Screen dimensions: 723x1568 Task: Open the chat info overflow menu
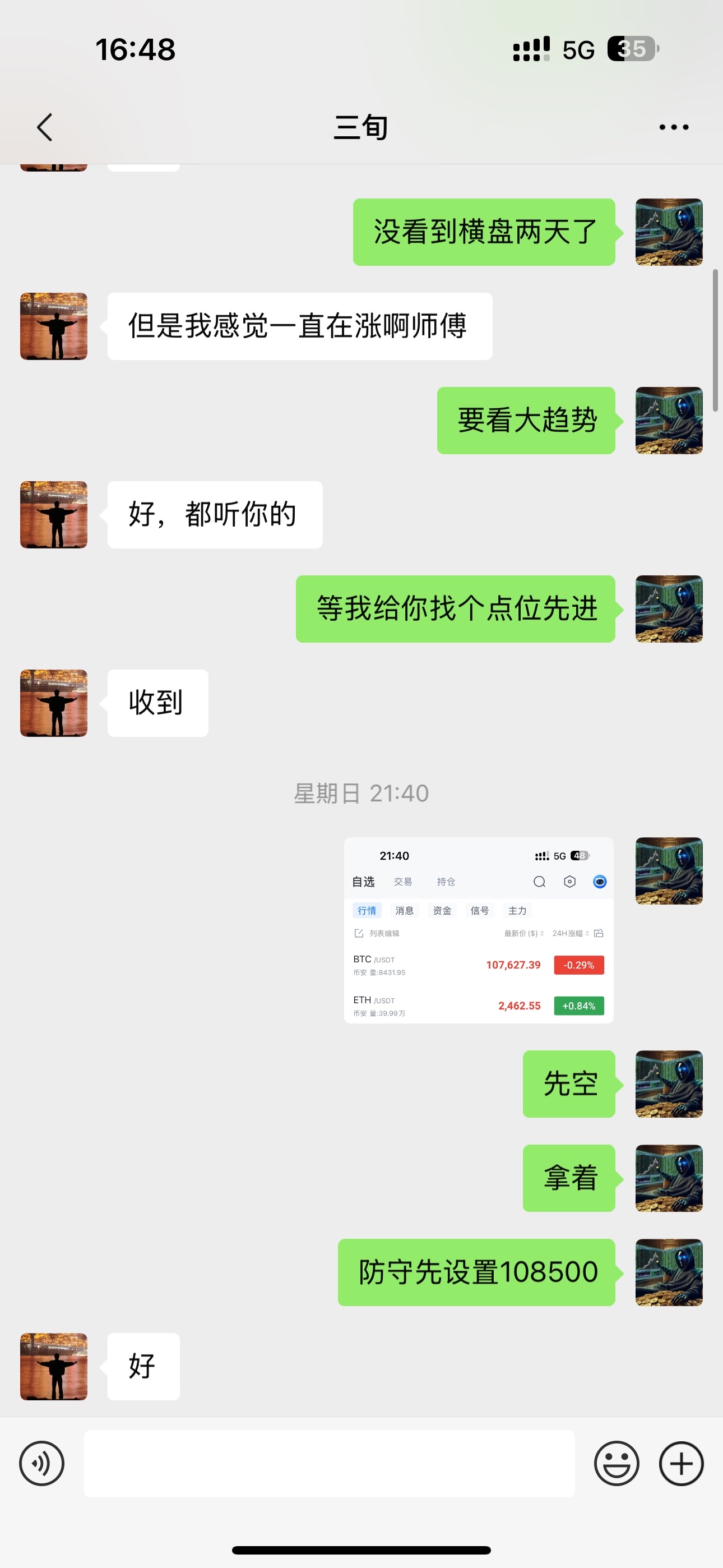pos(674,127)
